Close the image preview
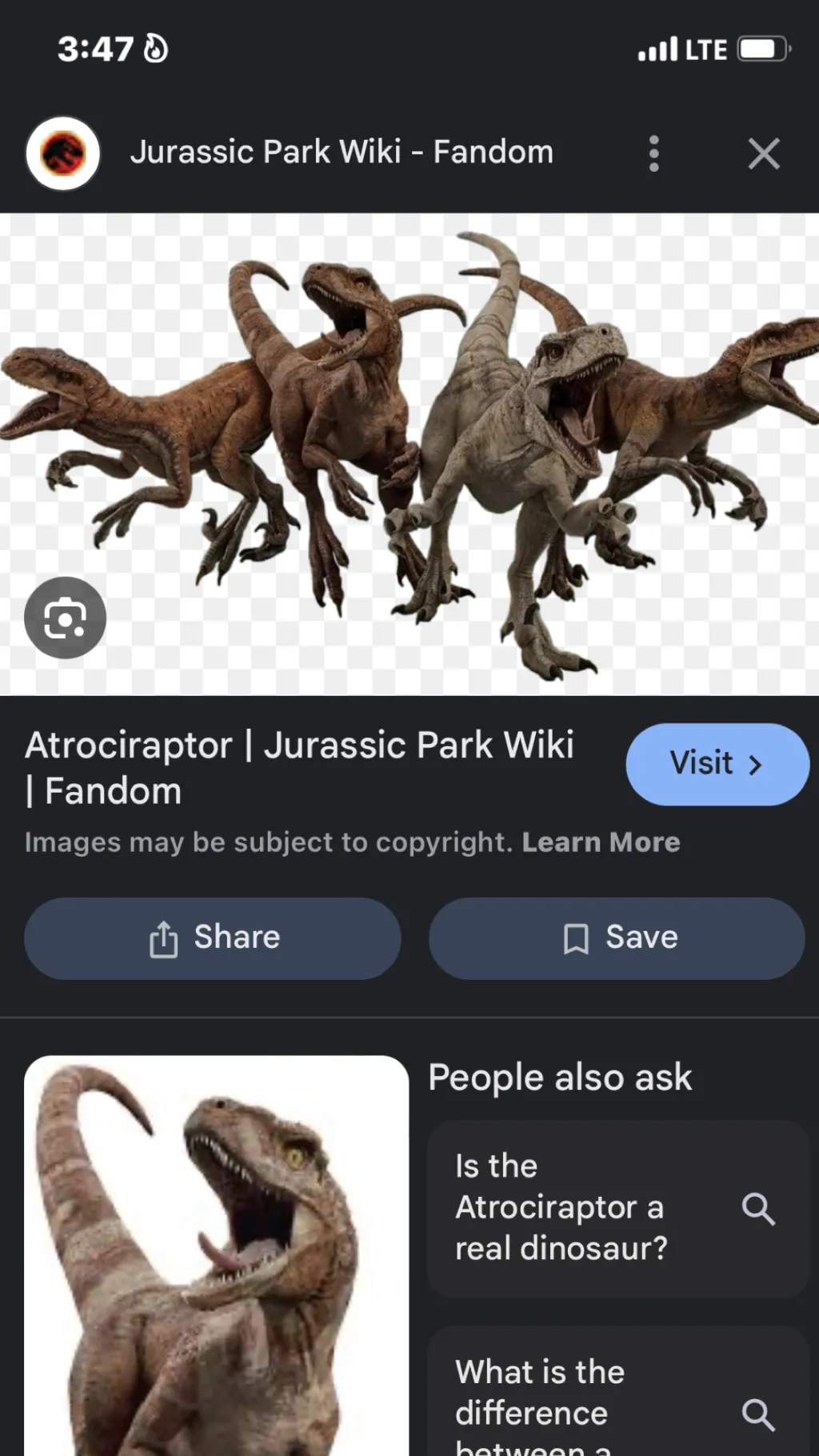 click(x=763, y=154)
